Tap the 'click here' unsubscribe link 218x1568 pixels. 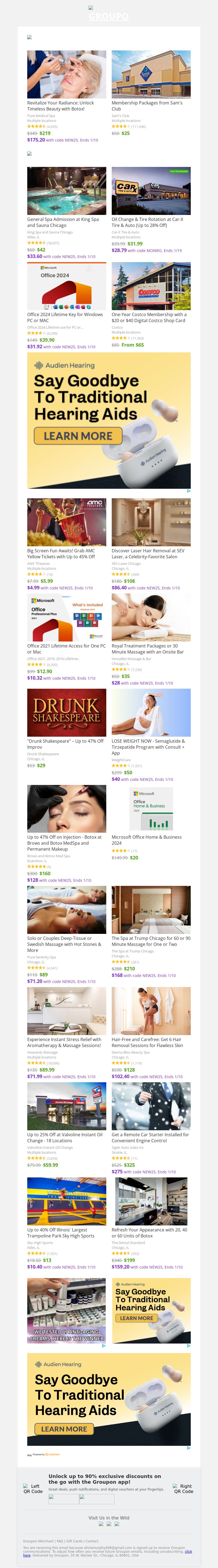coord(188,1552)
